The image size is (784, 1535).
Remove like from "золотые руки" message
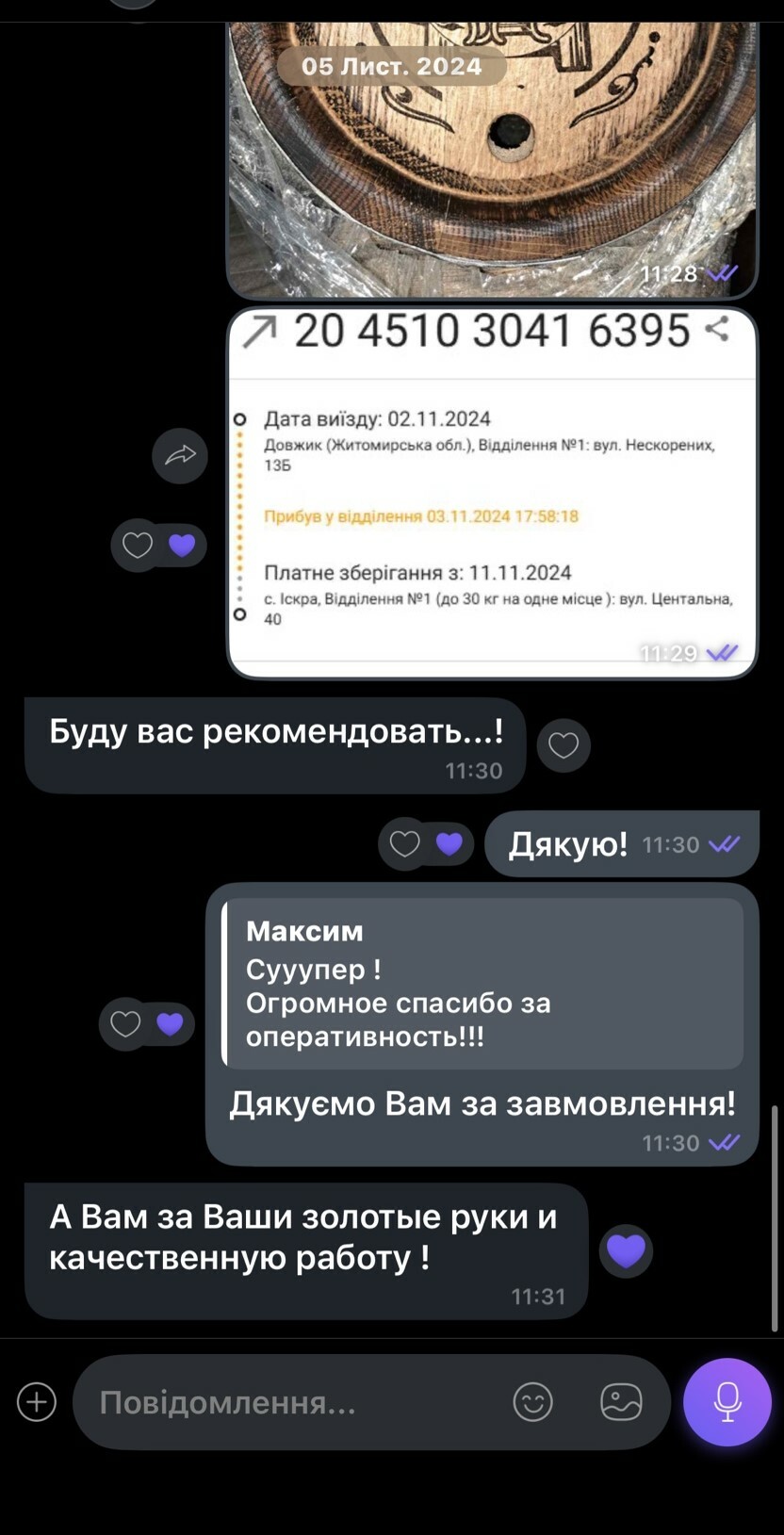626,1251
